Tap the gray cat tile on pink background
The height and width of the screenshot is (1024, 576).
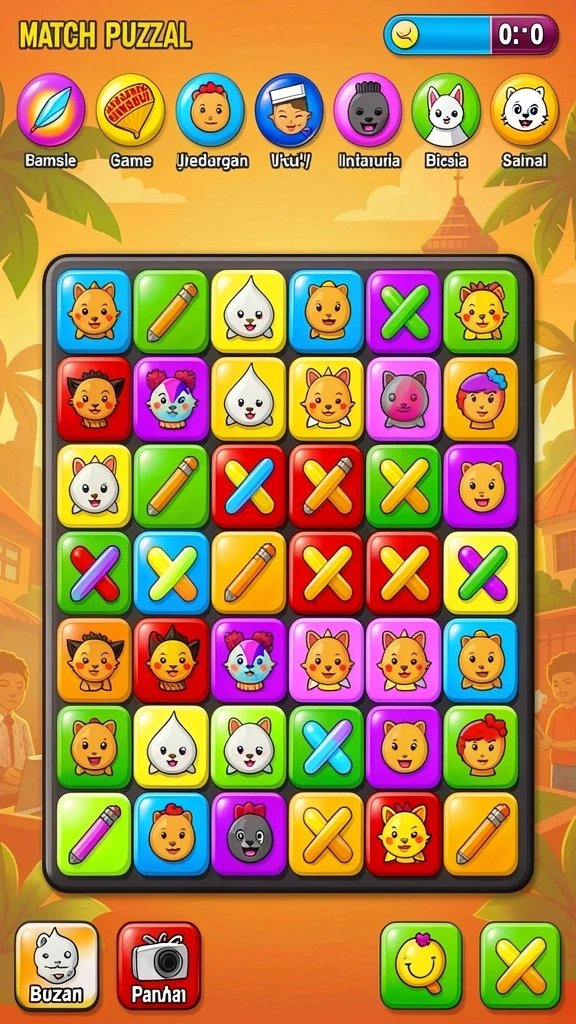pos(404,399)
